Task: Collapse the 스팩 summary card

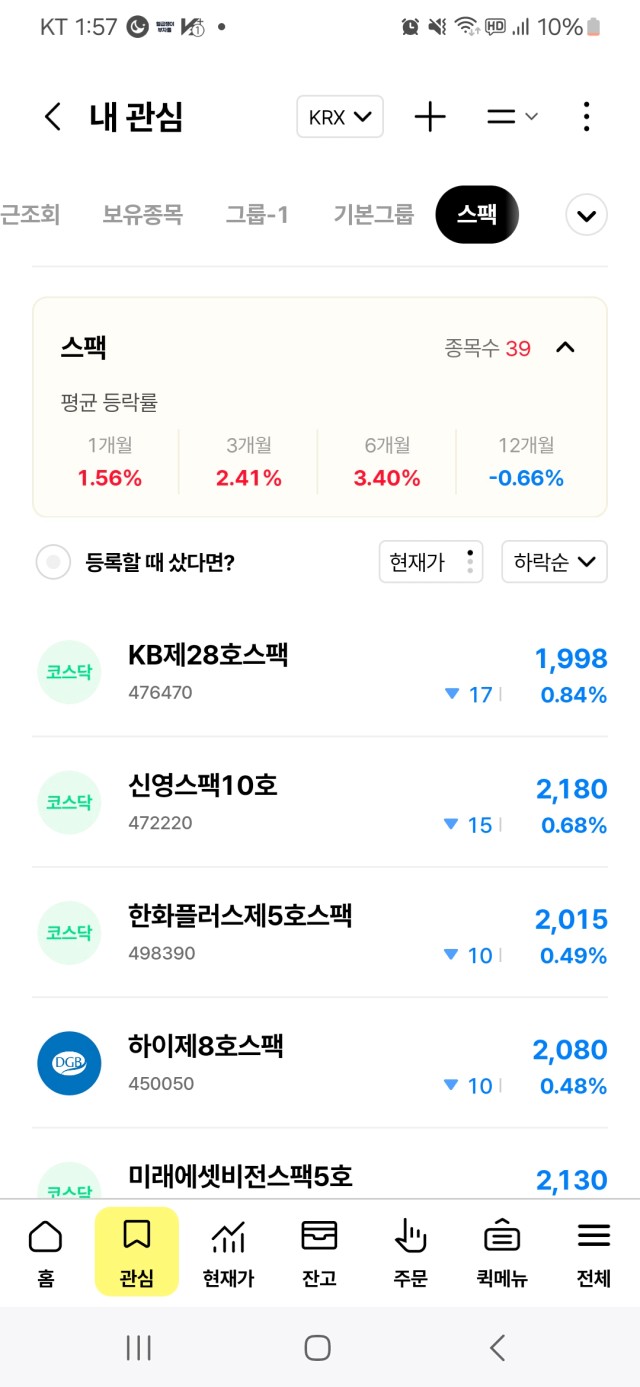Action: (x=565, y=348)
